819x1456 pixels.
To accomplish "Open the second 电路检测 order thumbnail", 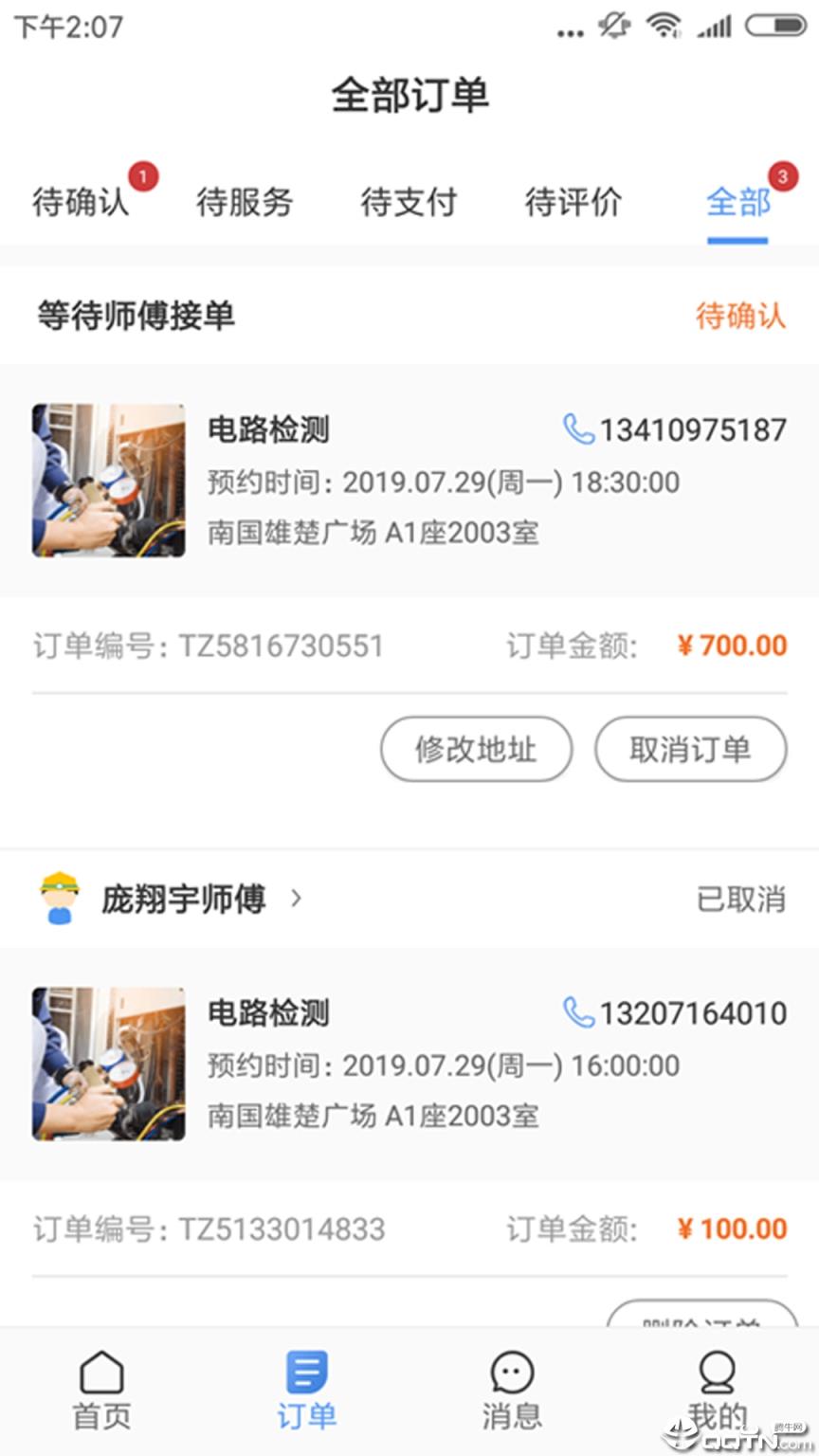I will (108, 1064).
